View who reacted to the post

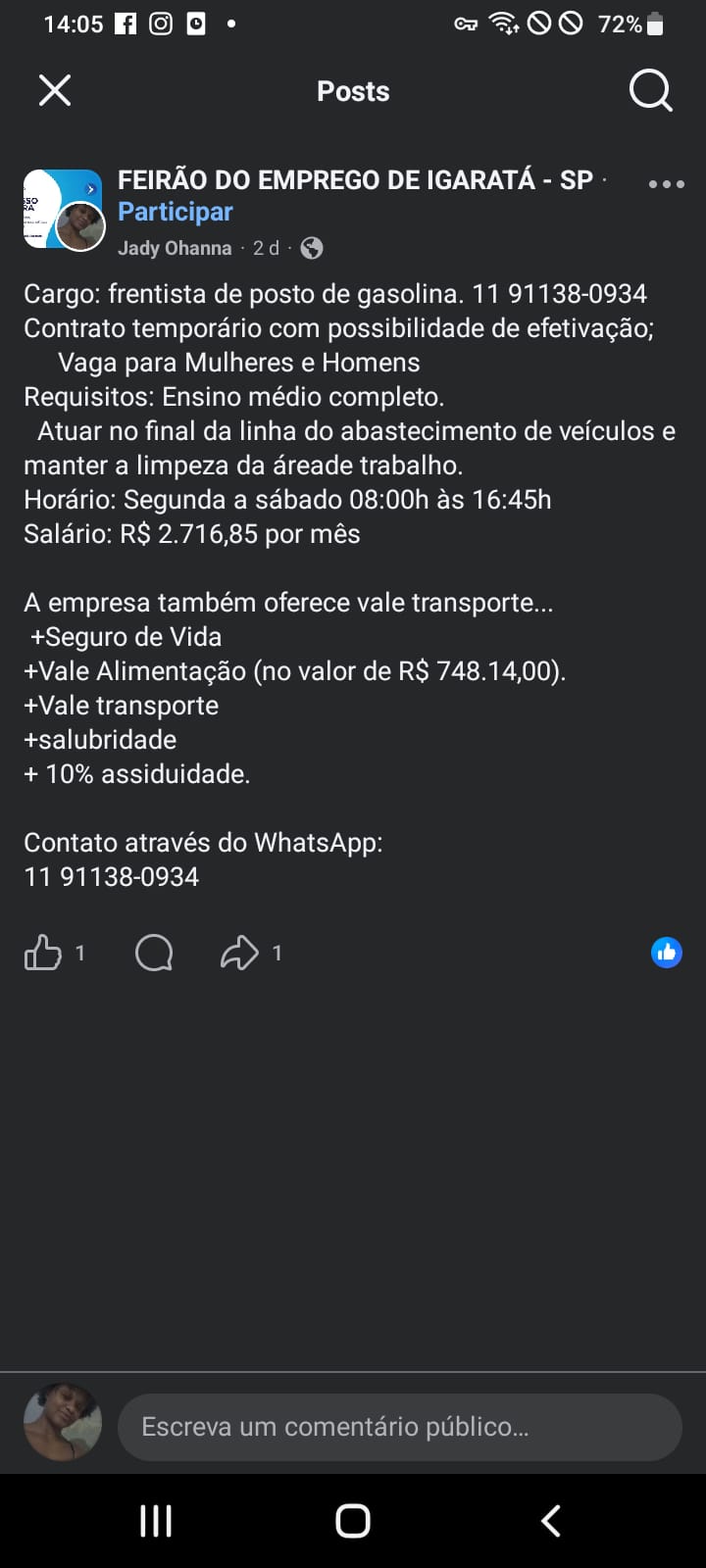click(667, 953)
